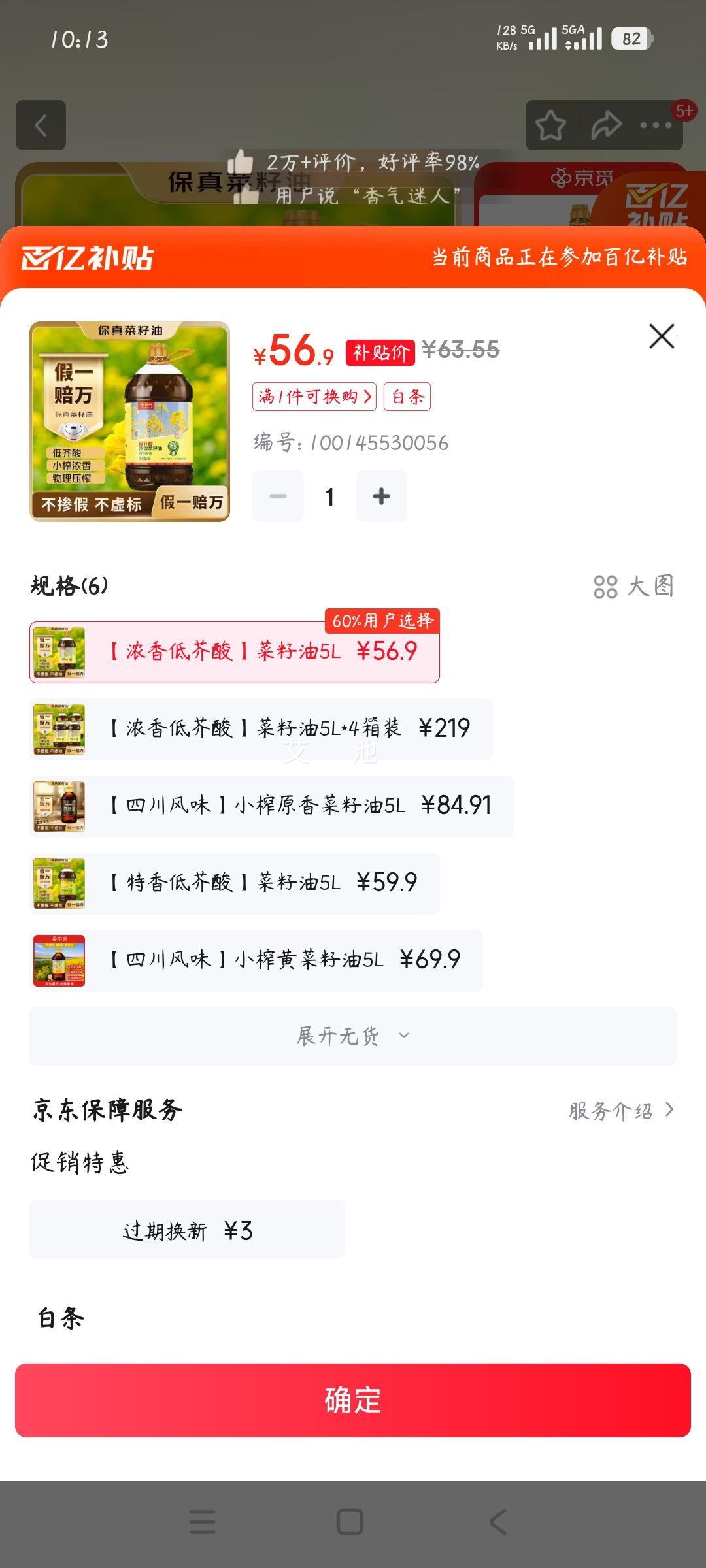Image resolution: width=706 pixels, height=1568 pixels.
Task: Increase quantity with the plus stepper
Action: (x=381, y=496)
